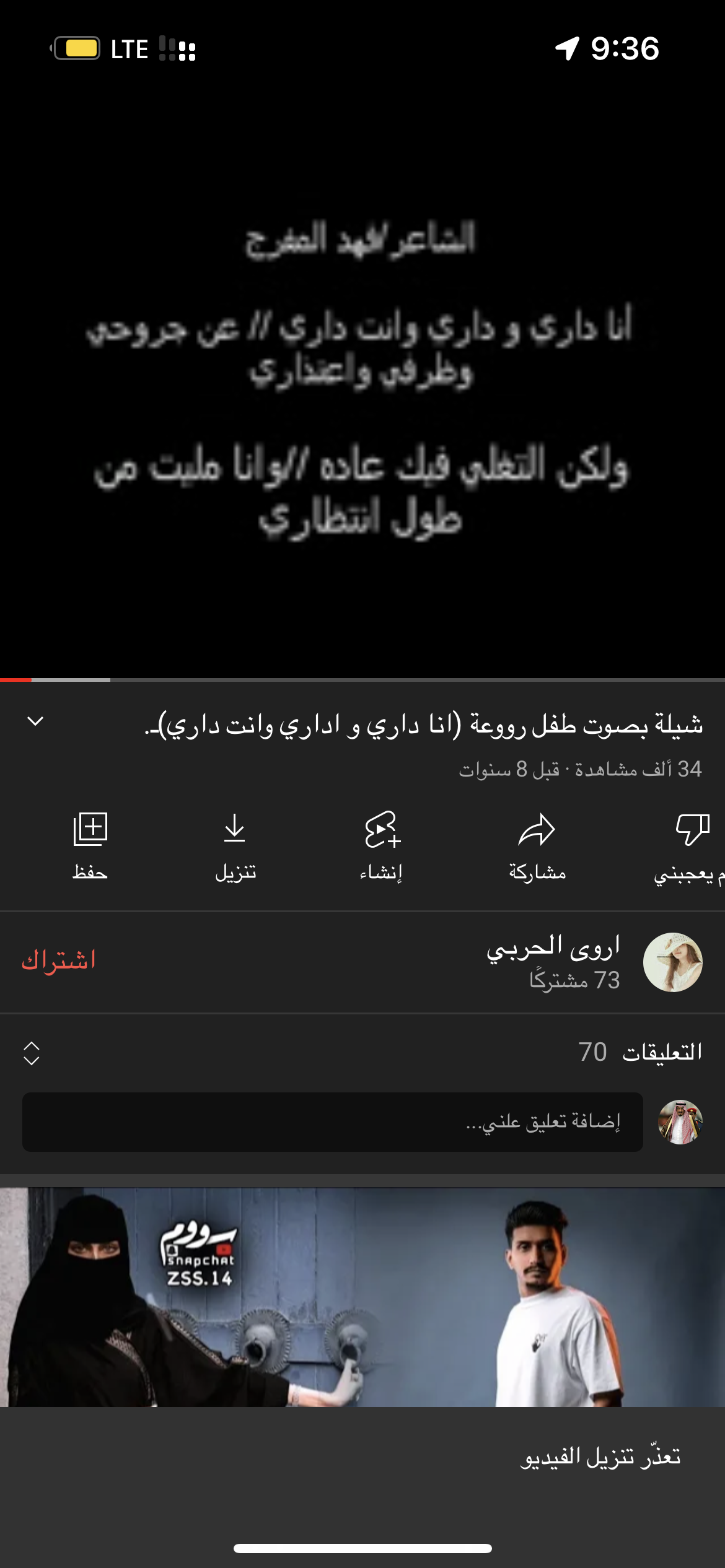
Task: Tap the إنشاء create button
Action: (x=382, y=846)
